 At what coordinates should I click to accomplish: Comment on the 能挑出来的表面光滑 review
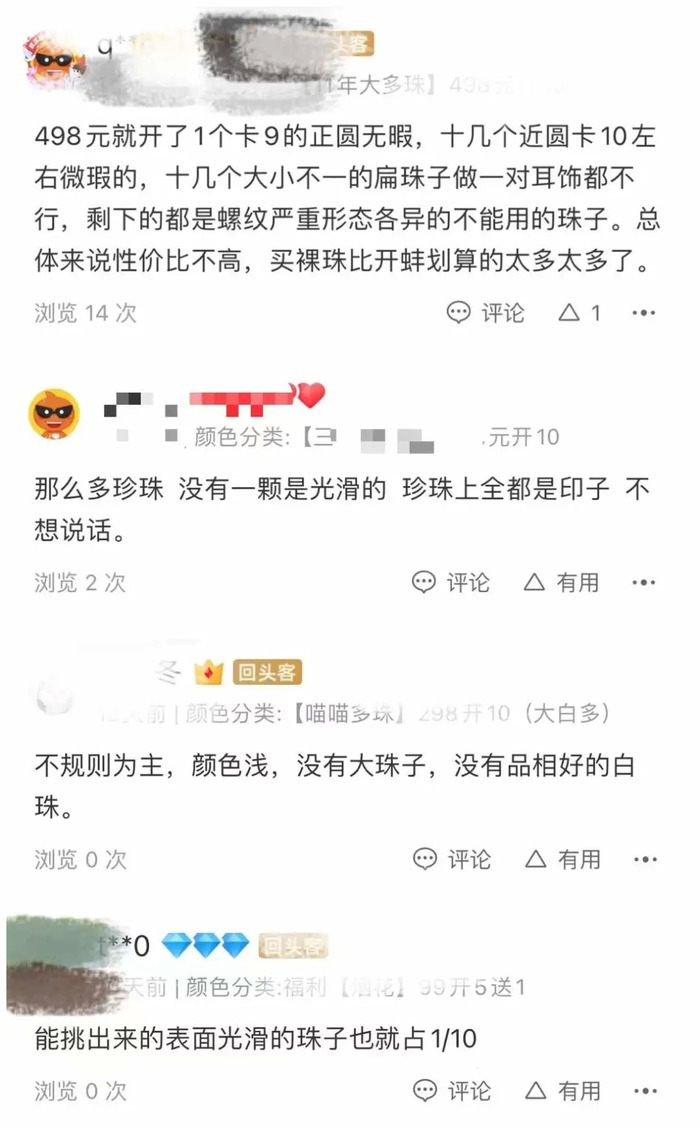[452, 1090]
